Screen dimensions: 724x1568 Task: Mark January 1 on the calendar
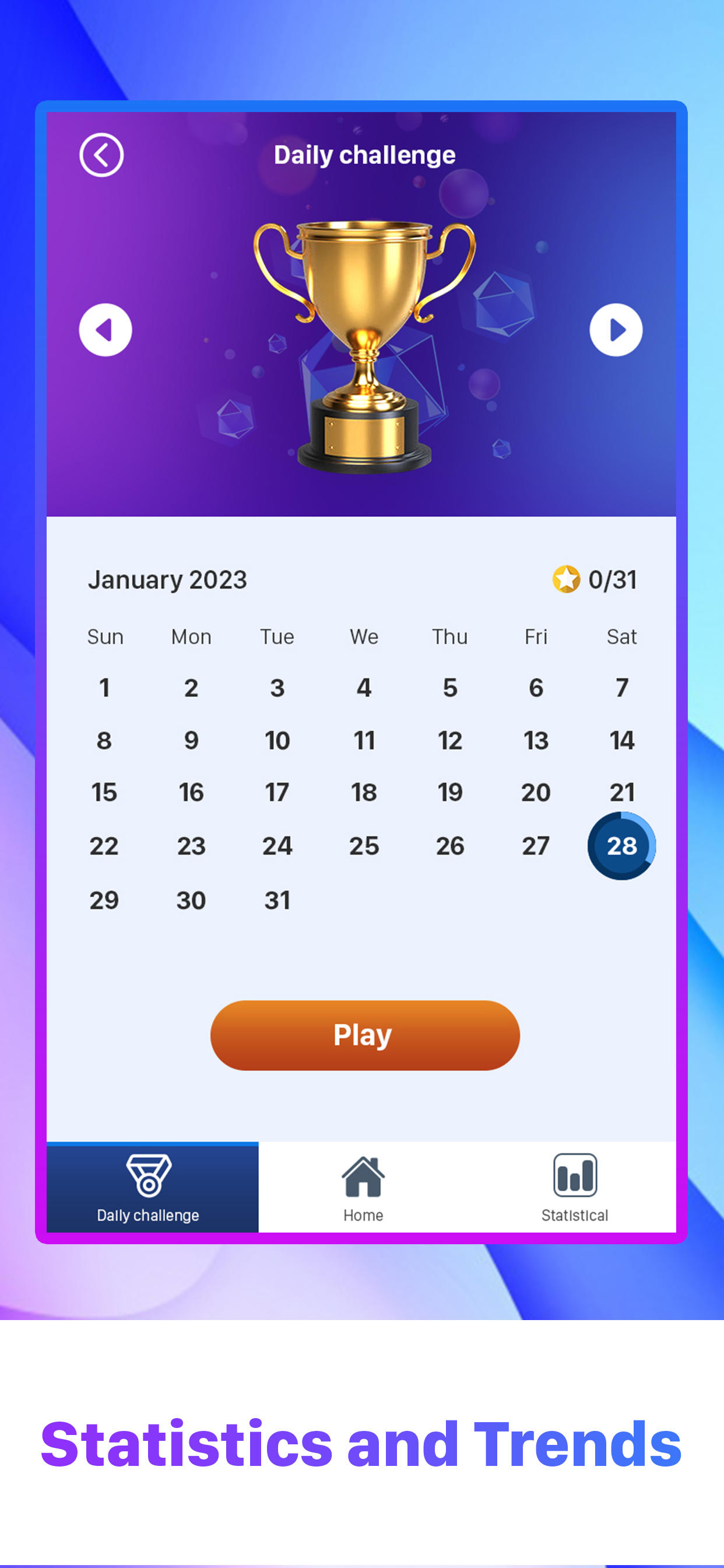(x=105, y=688)
